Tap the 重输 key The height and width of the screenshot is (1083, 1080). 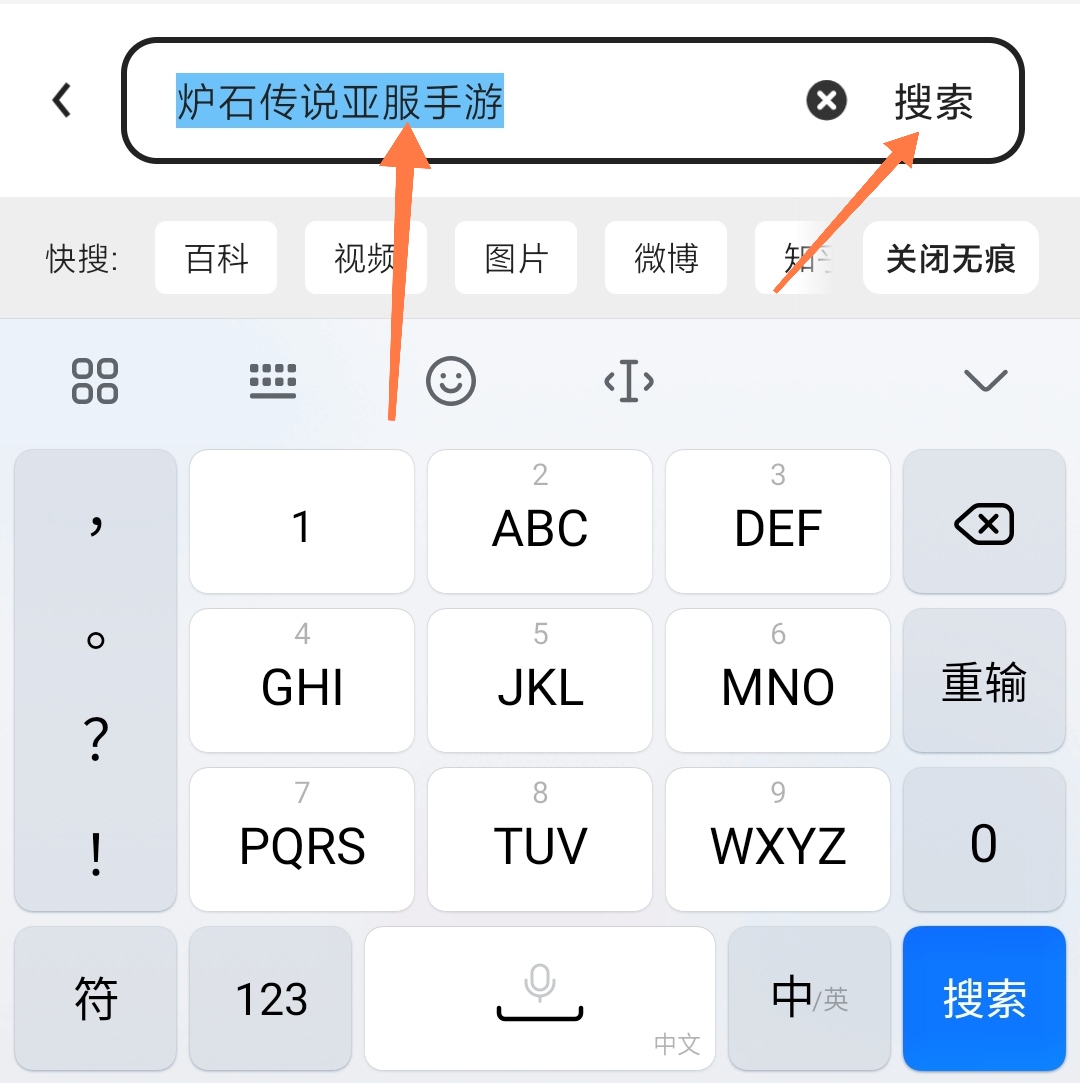click(x=984, y=683)
